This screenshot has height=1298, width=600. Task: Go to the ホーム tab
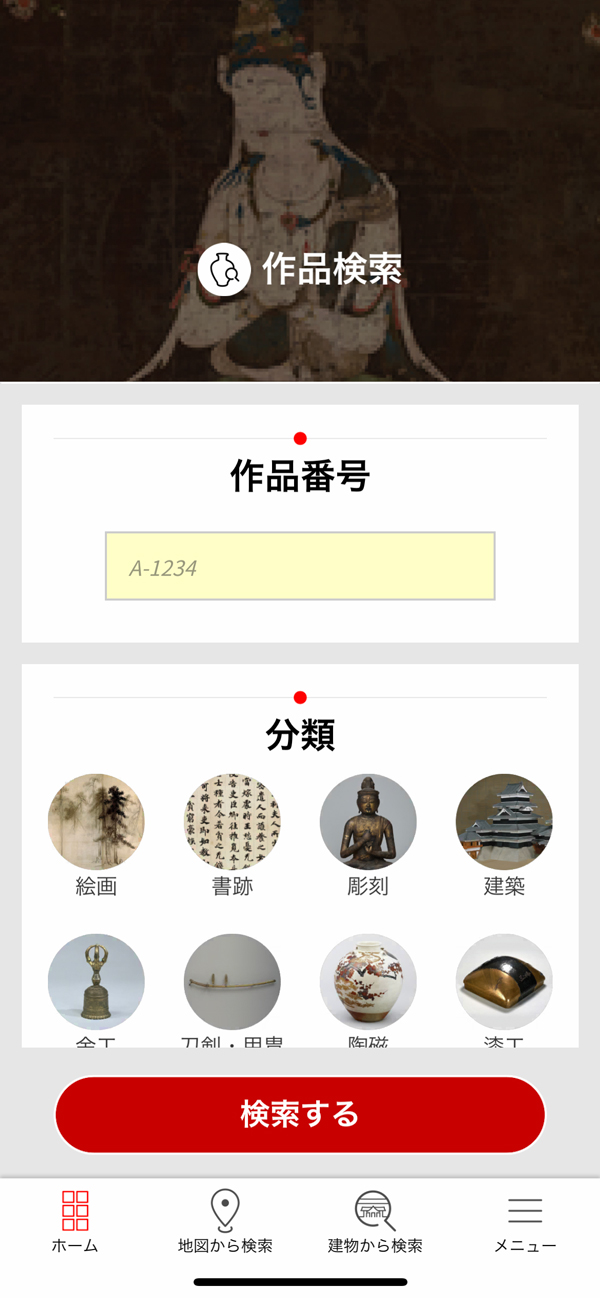75,1221
